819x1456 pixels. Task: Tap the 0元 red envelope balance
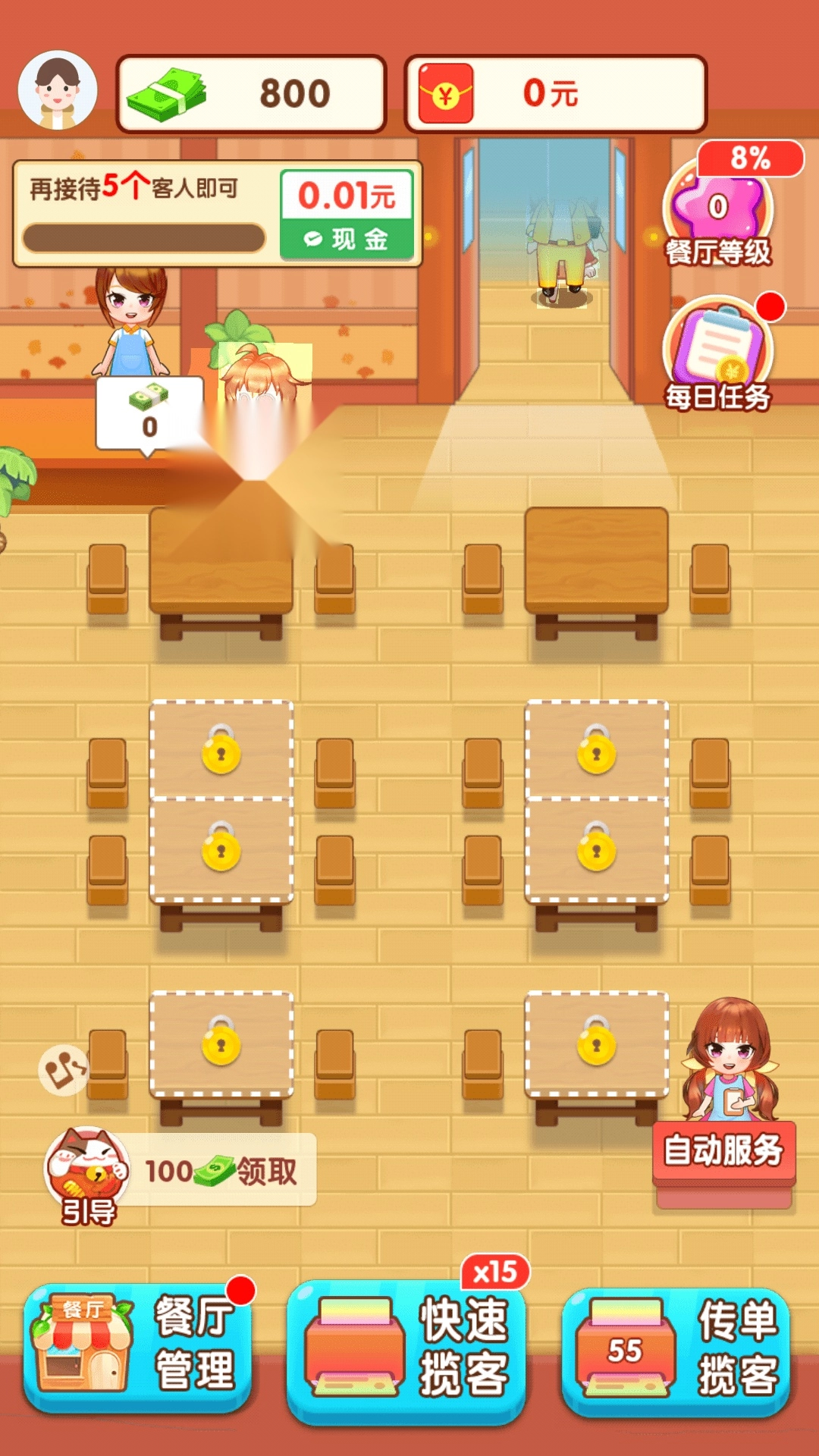pos(555,94)
